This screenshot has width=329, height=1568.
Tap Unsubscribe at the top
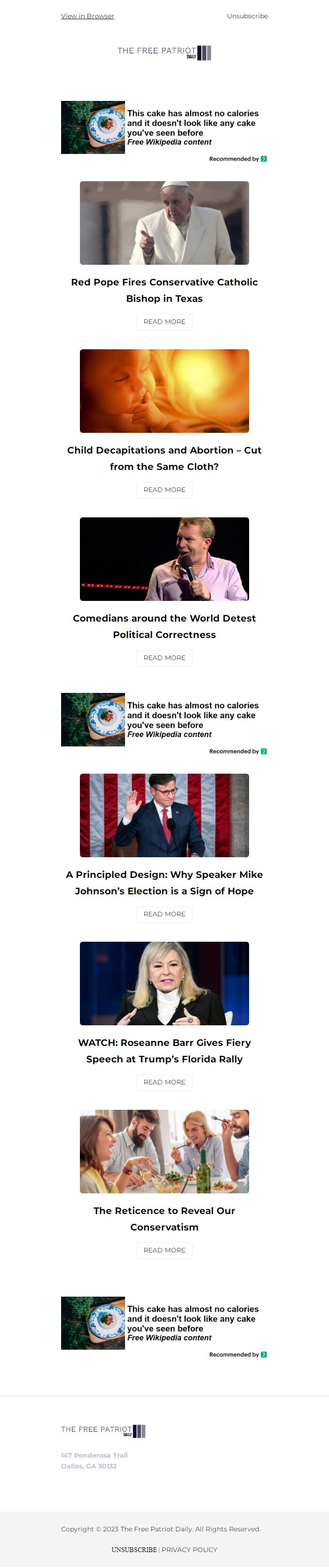247,16
